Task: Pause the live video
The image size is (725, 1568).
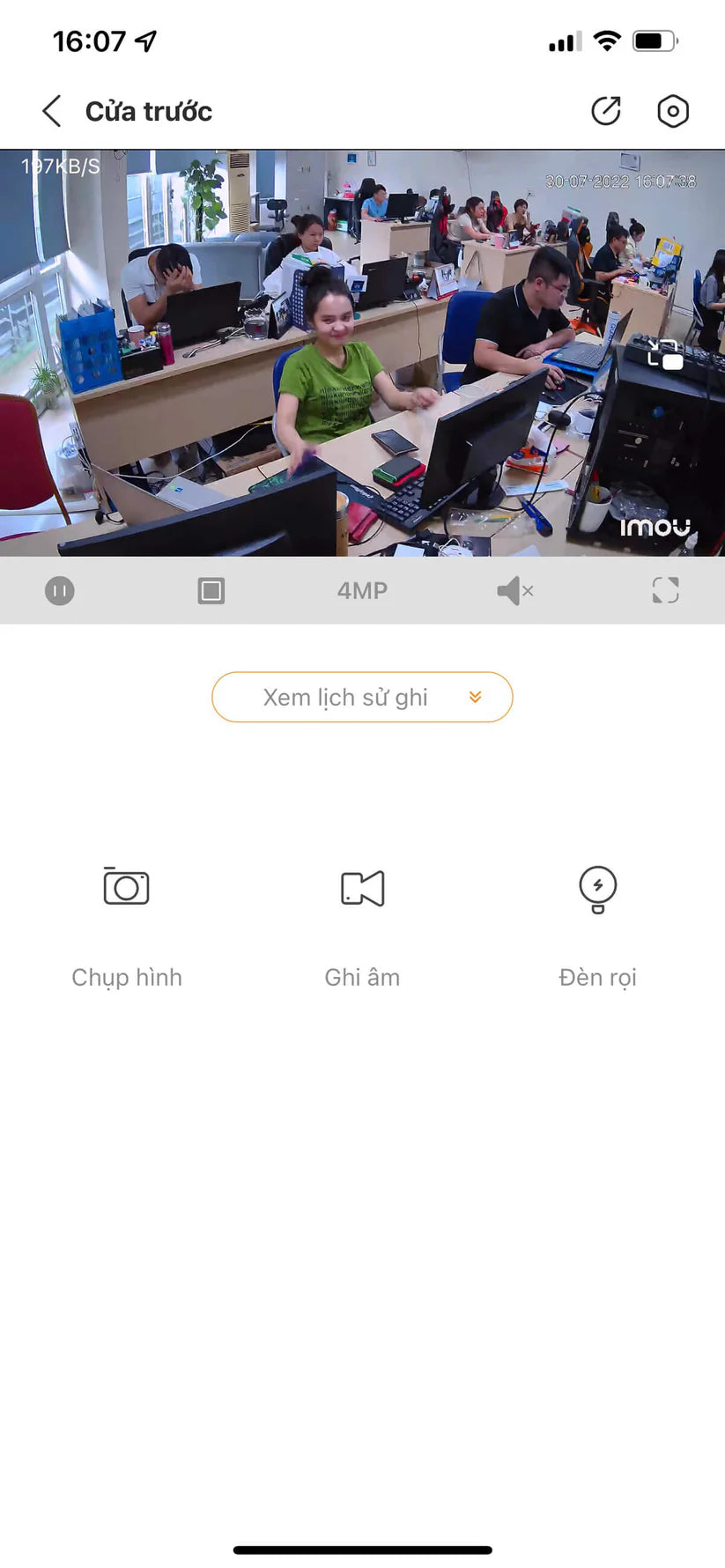Action: (60, 590)
